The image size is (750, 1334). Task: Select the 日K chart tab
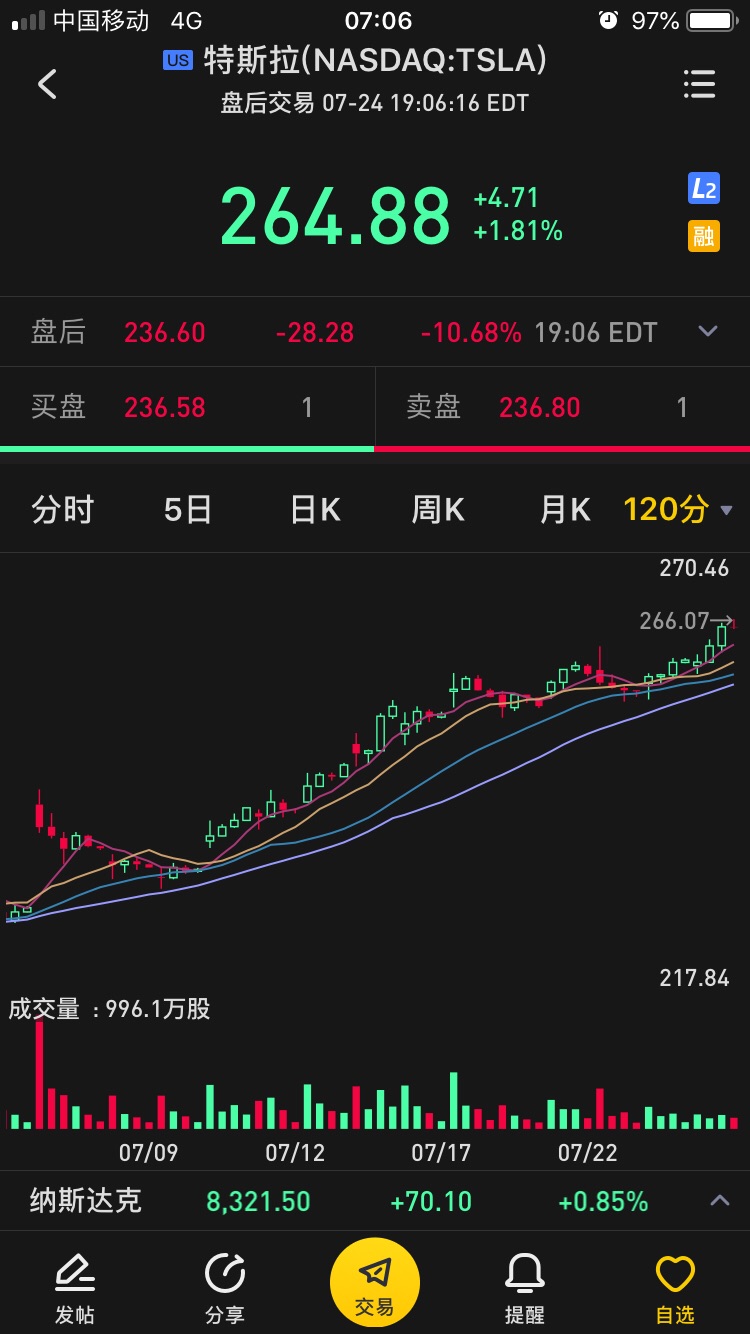[315, 509]
